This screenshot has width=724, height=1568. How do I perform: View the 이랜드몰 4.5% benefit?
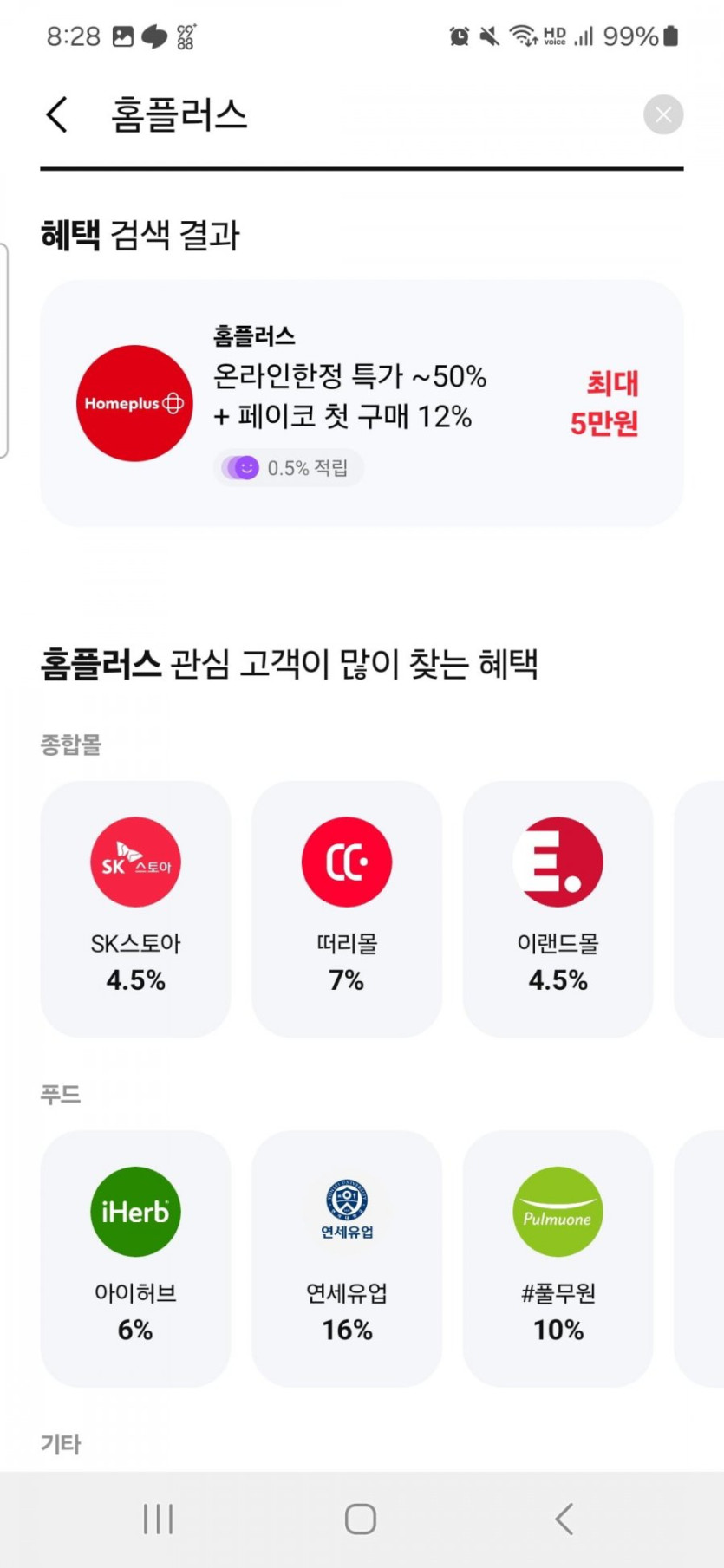coord(558,908)
